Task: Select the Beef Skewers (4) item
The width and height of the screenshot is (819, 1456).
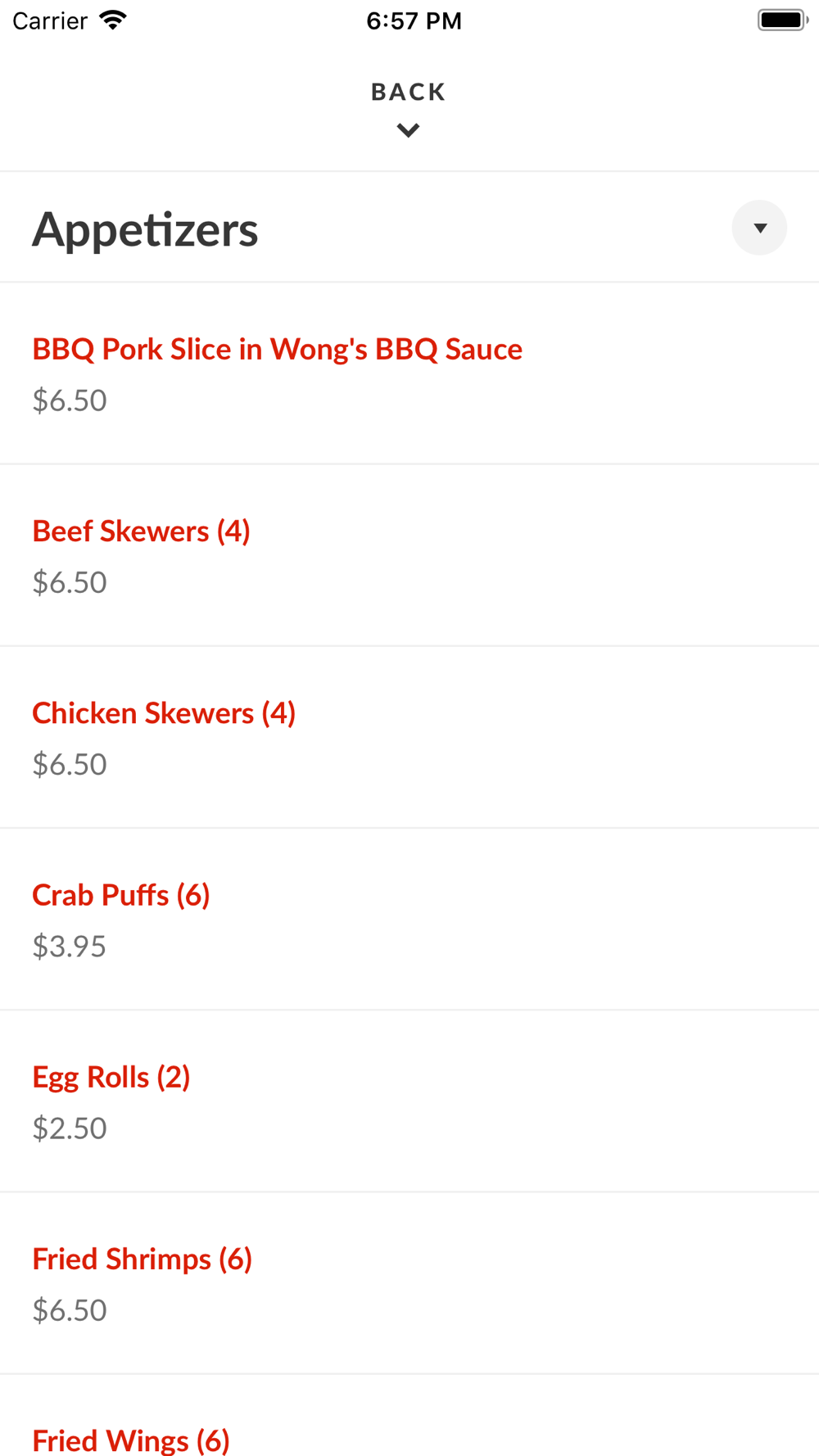Action: (x=409, y=556)
